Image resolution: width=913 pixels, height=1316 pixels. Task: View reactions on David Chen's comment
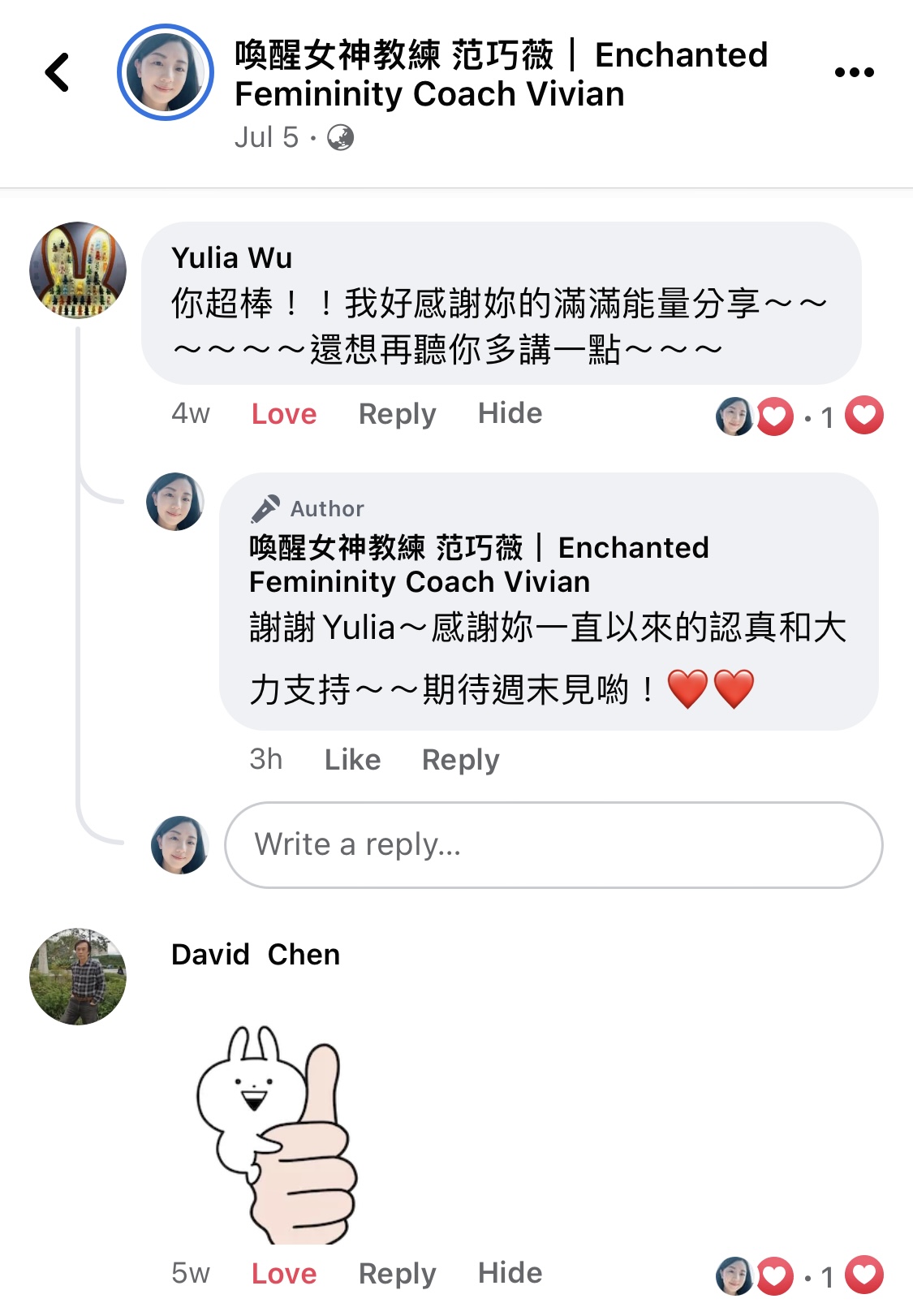pyautogui.click(x=799, y=1275)
